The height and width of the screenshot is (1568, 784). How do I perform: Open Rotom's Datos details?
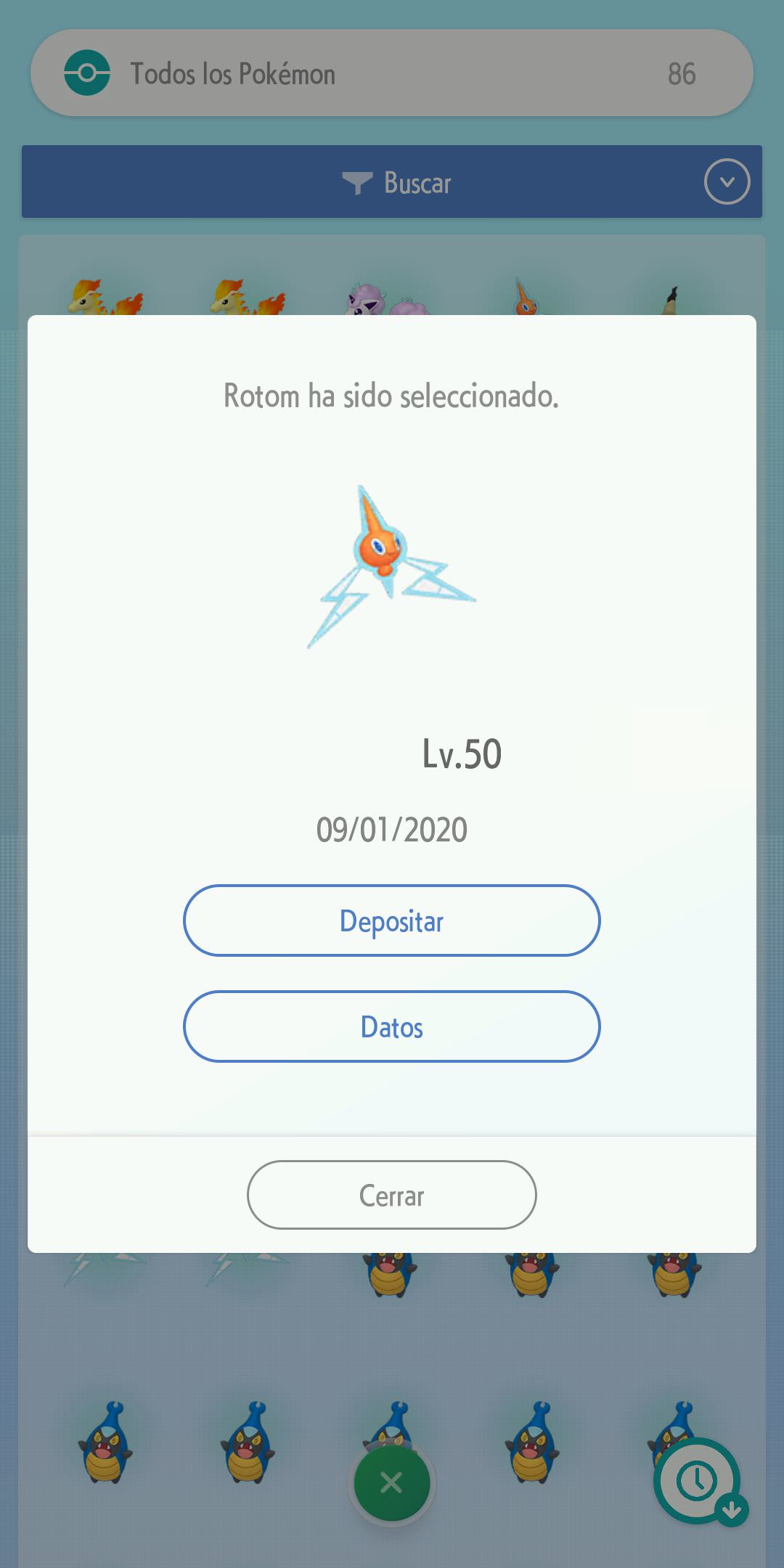(x=391, y=1026)
